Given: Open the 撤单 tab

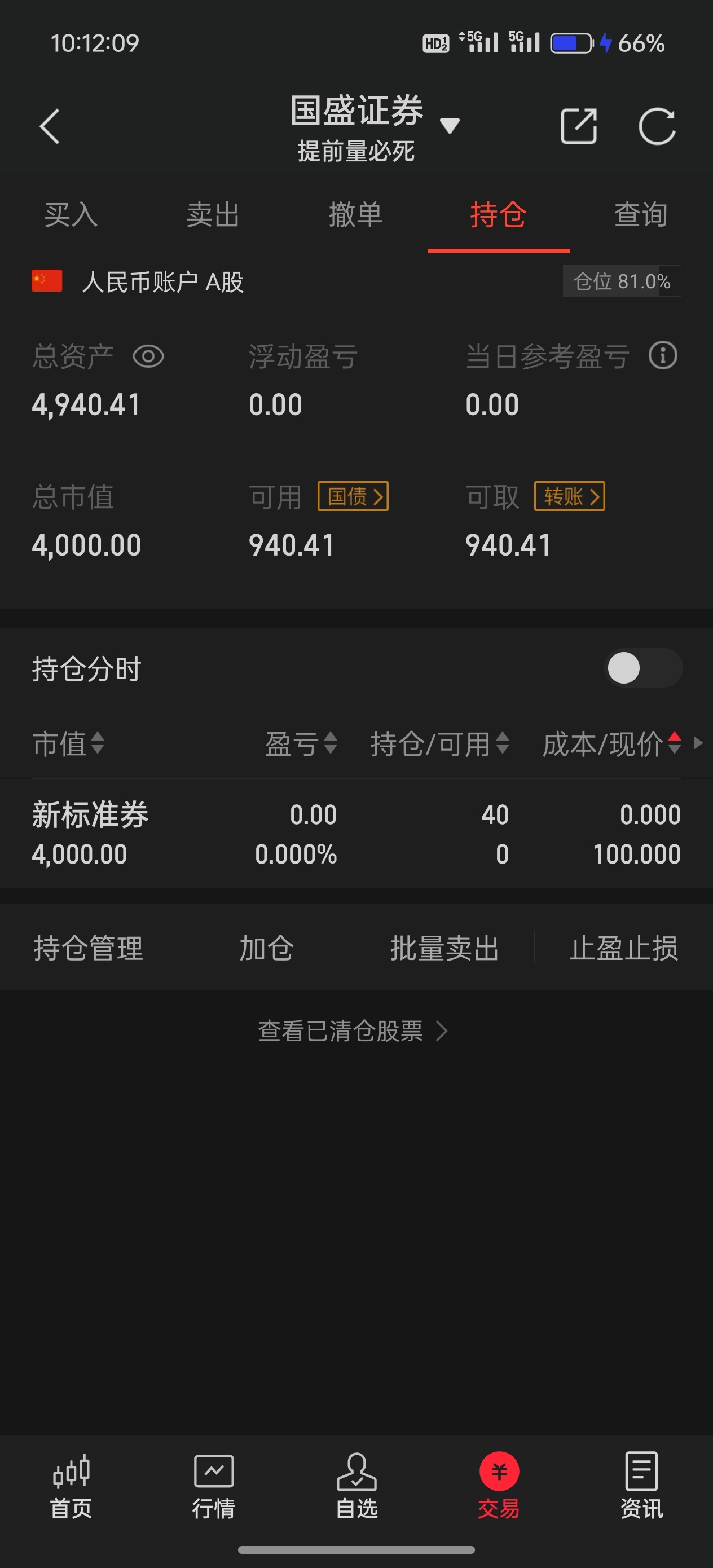Looking at the screenshot, I should tap(355, 214).
